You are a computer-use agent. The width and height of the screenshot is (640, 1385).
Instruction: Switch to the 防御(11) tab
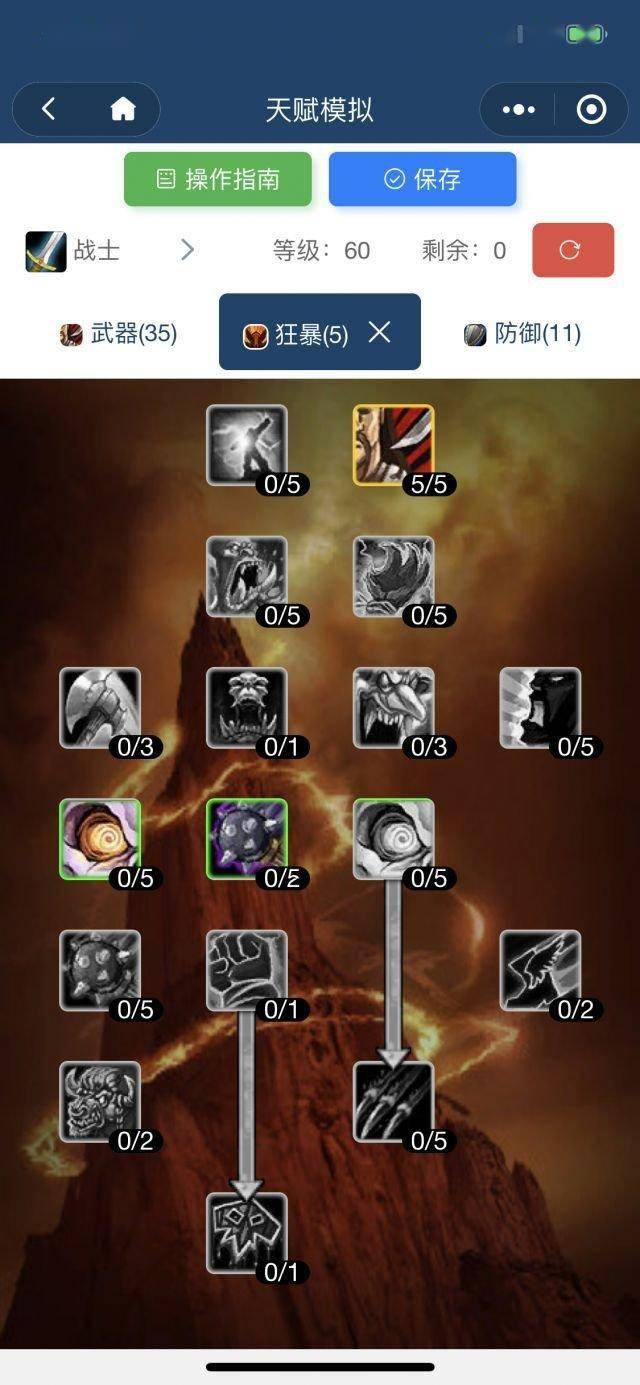[x=522, y=334]
